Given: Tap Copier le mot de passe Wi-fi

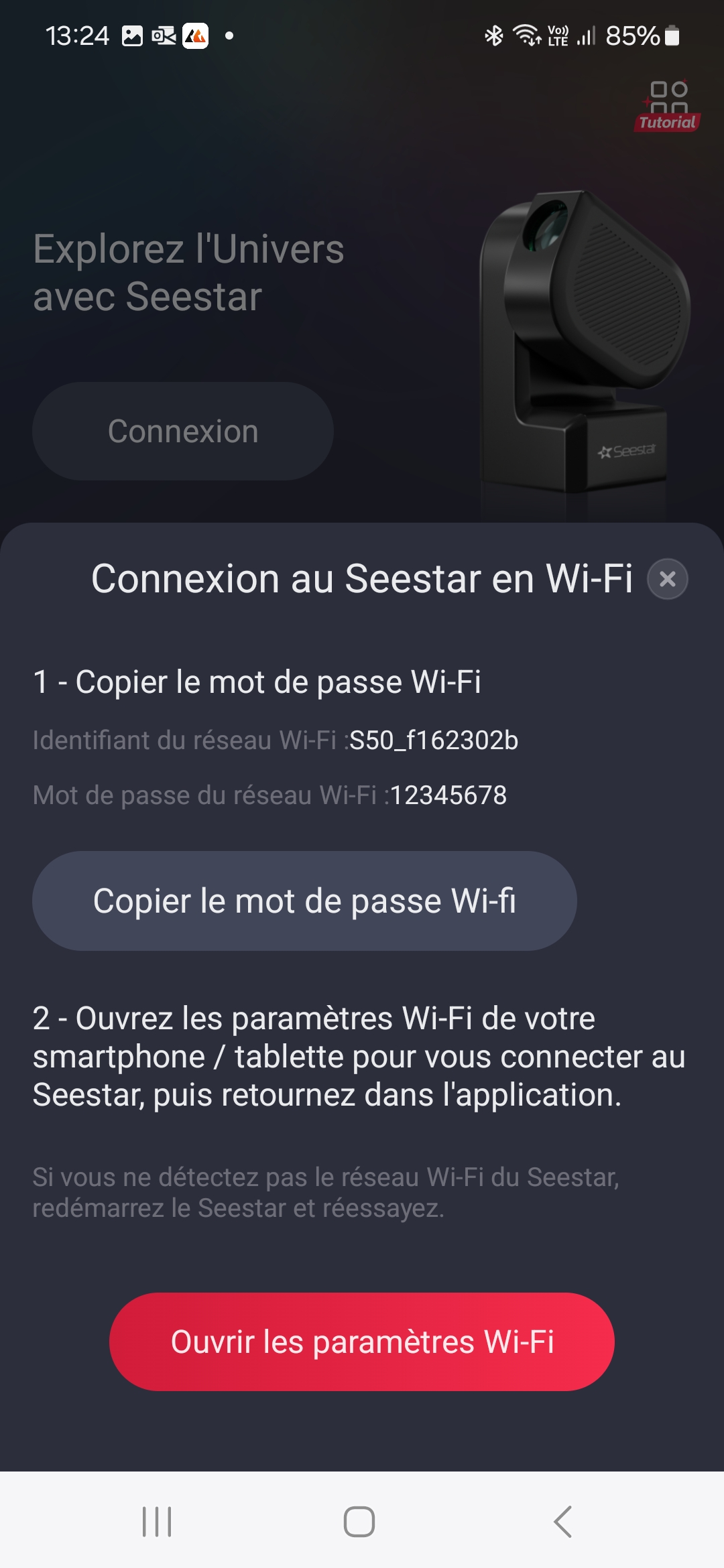Looking at the screenshot, I should click(304, 901).
